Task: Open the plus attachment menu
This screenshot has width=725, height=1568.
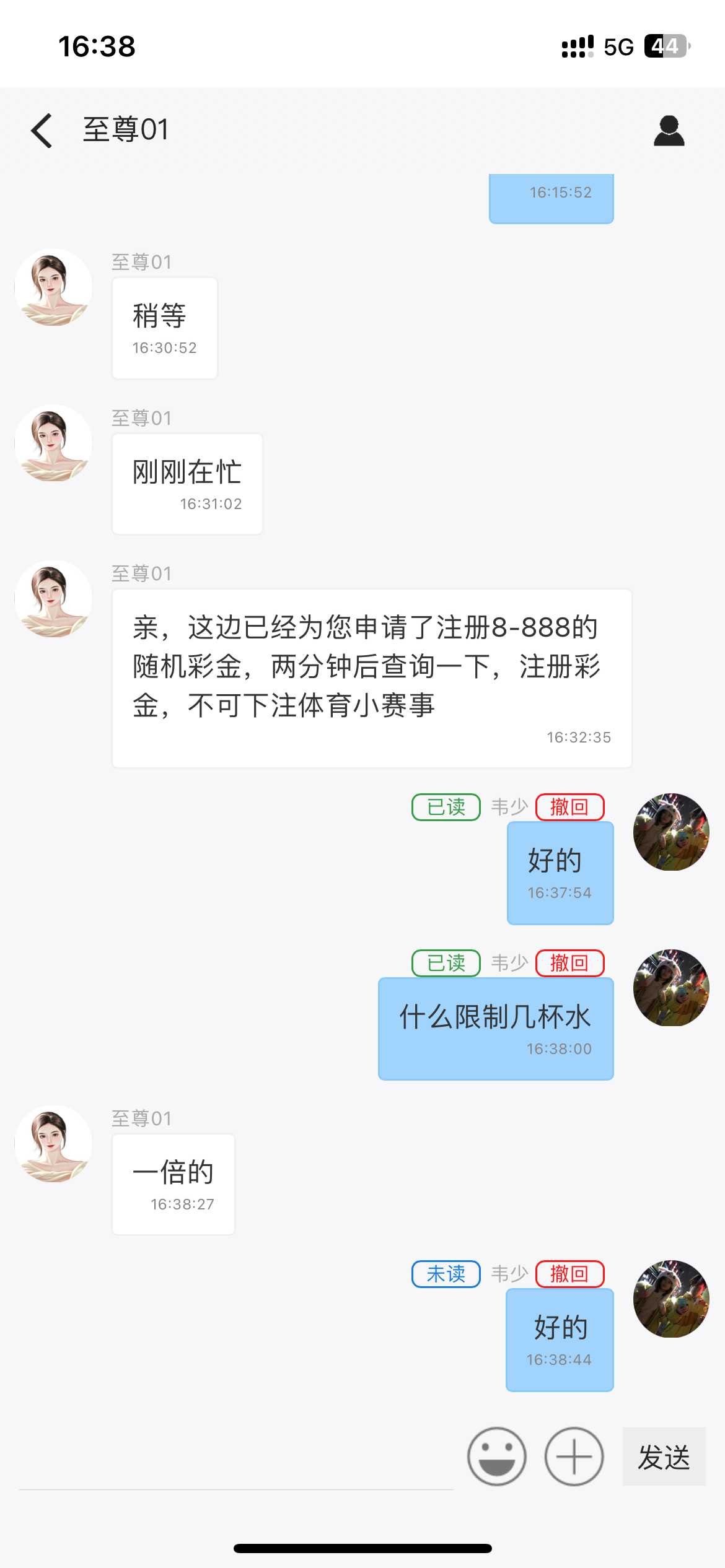Action: [x=574, y=1457]
